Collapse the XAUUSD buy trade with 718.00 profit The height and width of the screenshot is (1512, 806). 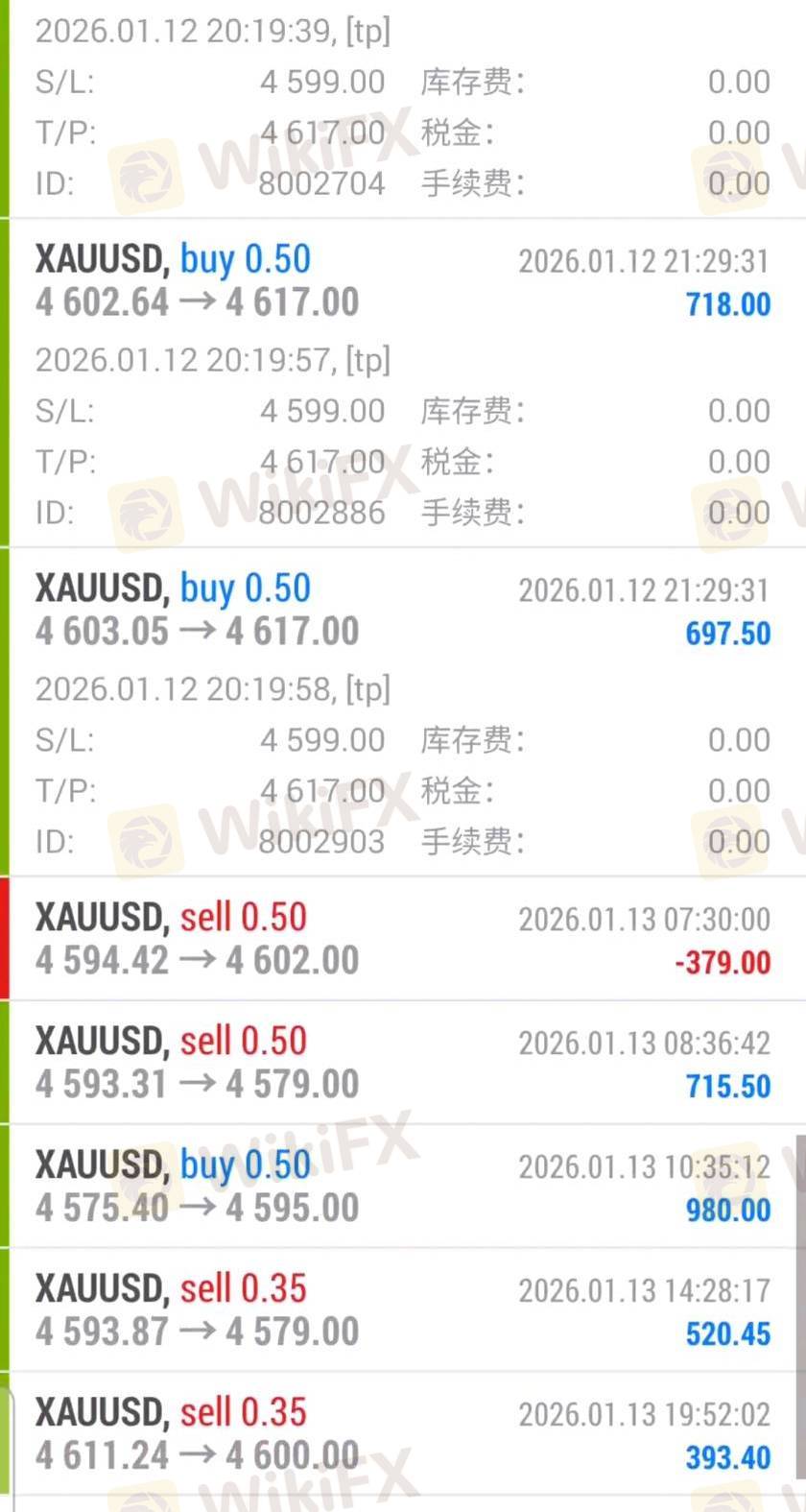pos(403,280)
